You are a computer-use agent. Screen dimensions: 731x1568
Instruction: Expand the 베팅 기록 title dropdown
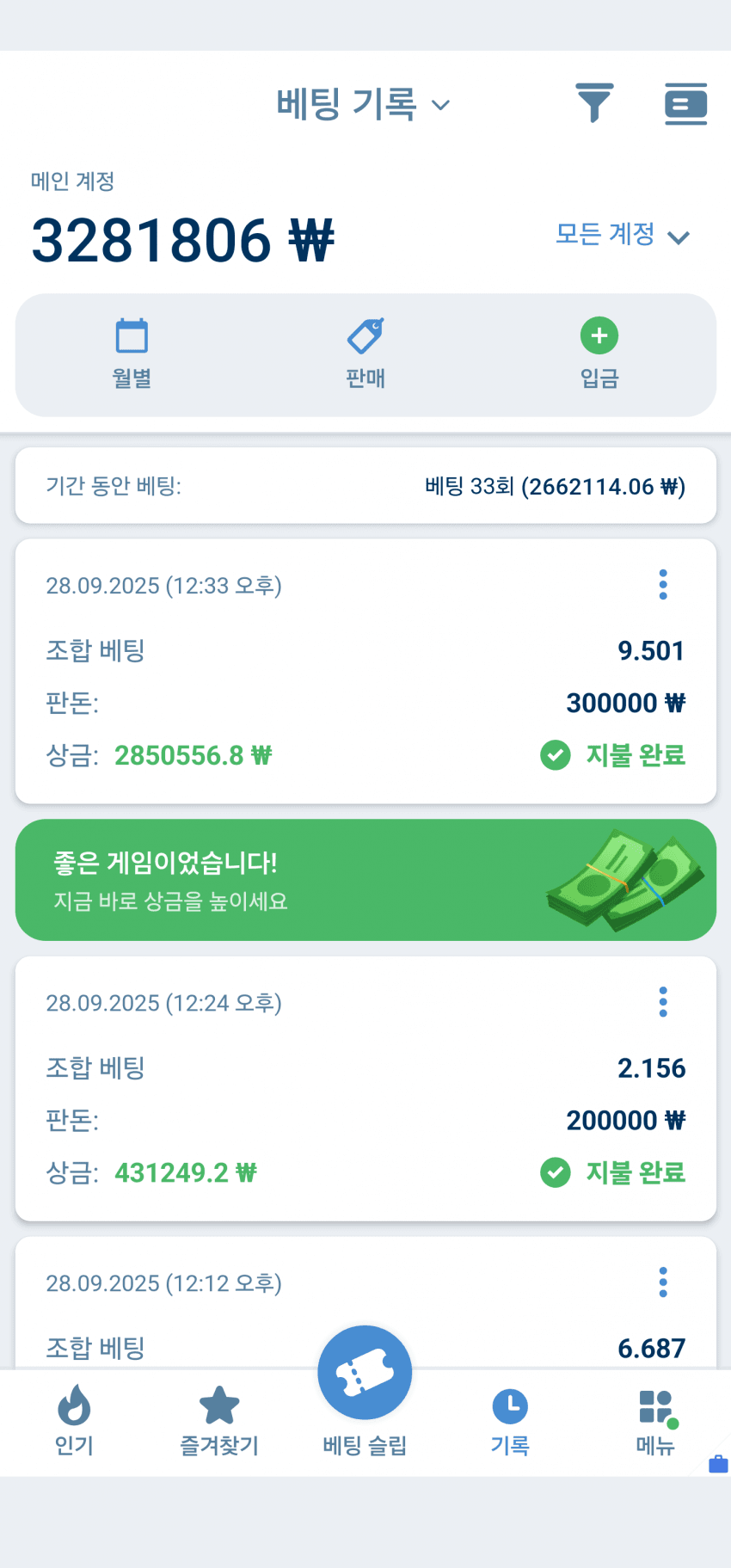click(x=363, y=104)
